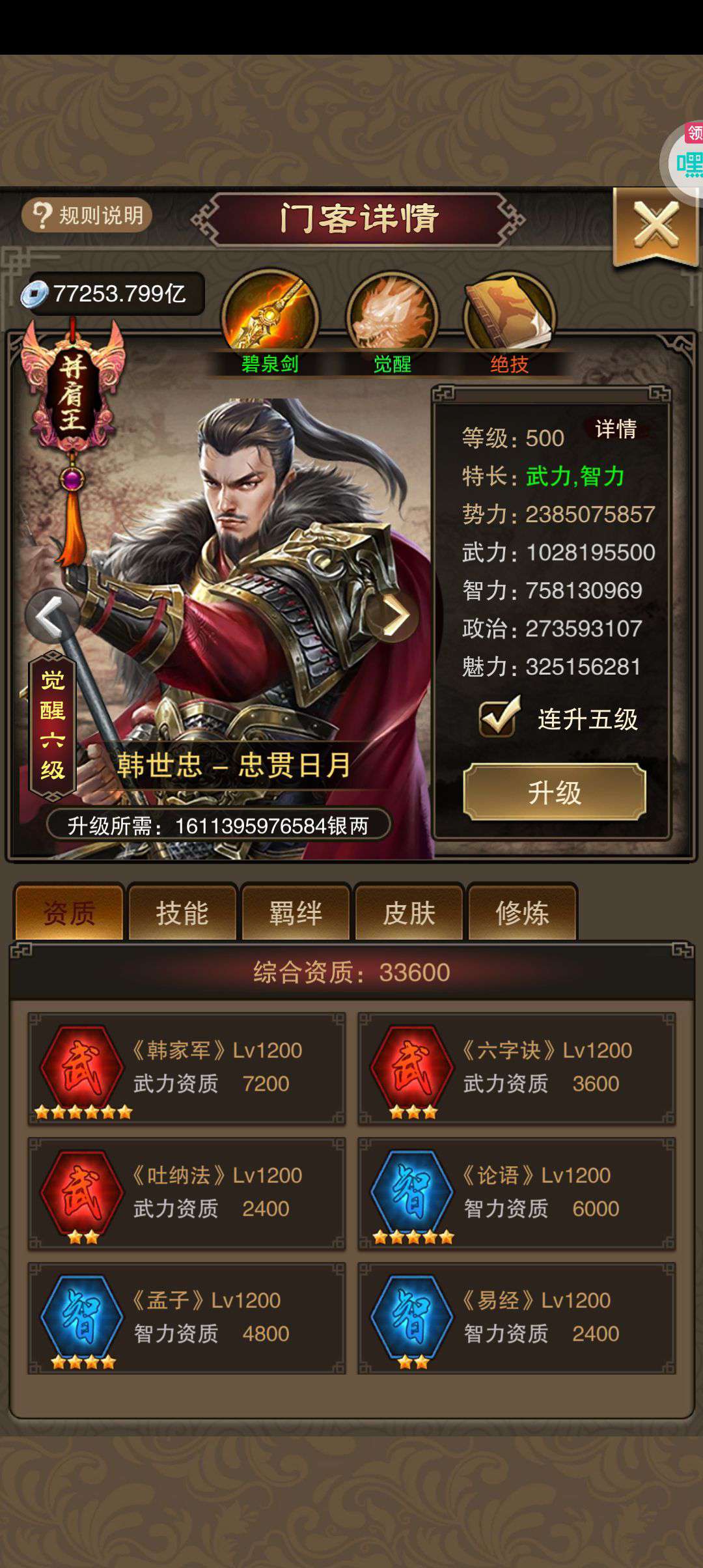The height and width of the screenshot is (1568, 703).
Task: Switch to the 羁绊 tab
Action: [296, 912]
